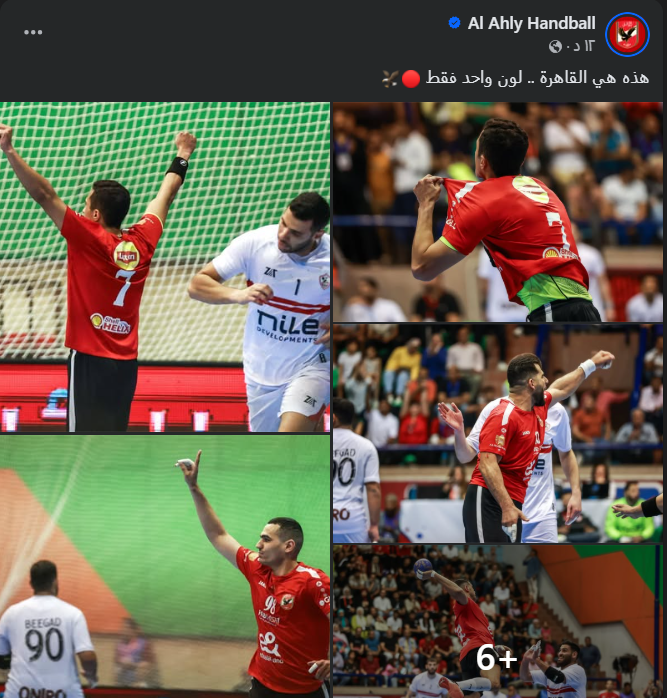Open the photo with Nile Developments white jersey
This screenshot has width=667, height=698.
(165, 267)
